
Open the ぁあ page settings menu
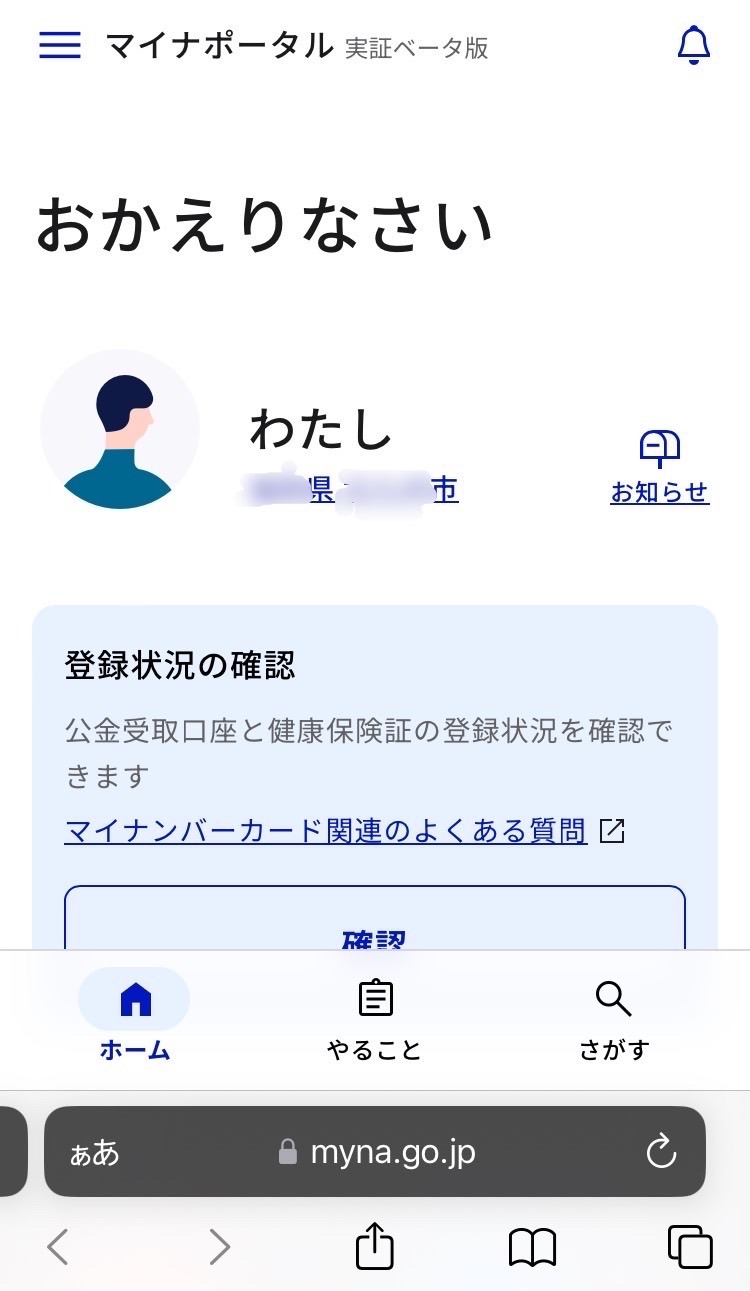click(x=95, y=1153)
